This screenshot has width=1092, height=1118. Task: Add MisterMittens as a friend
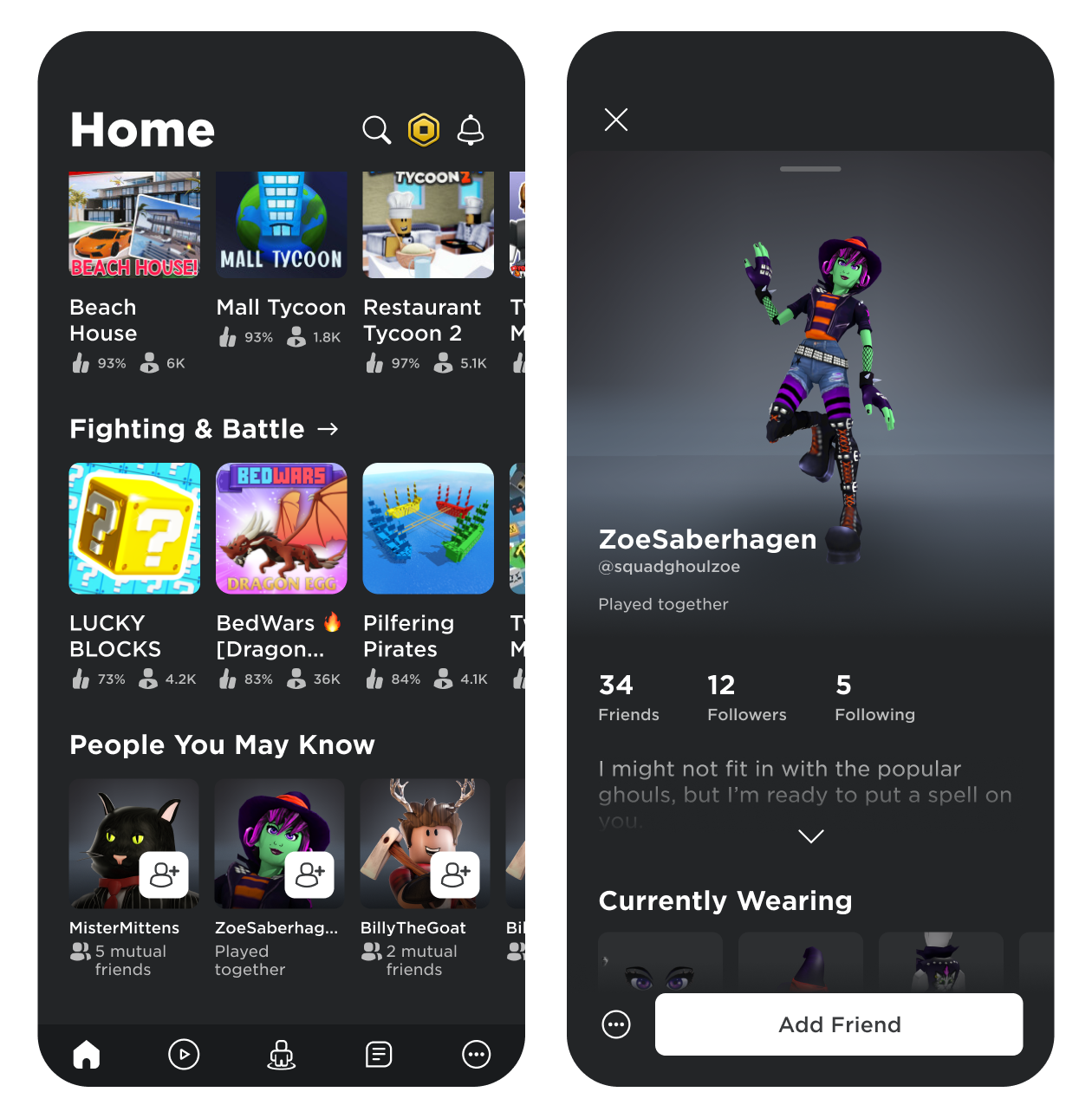[x=164, y=874]
